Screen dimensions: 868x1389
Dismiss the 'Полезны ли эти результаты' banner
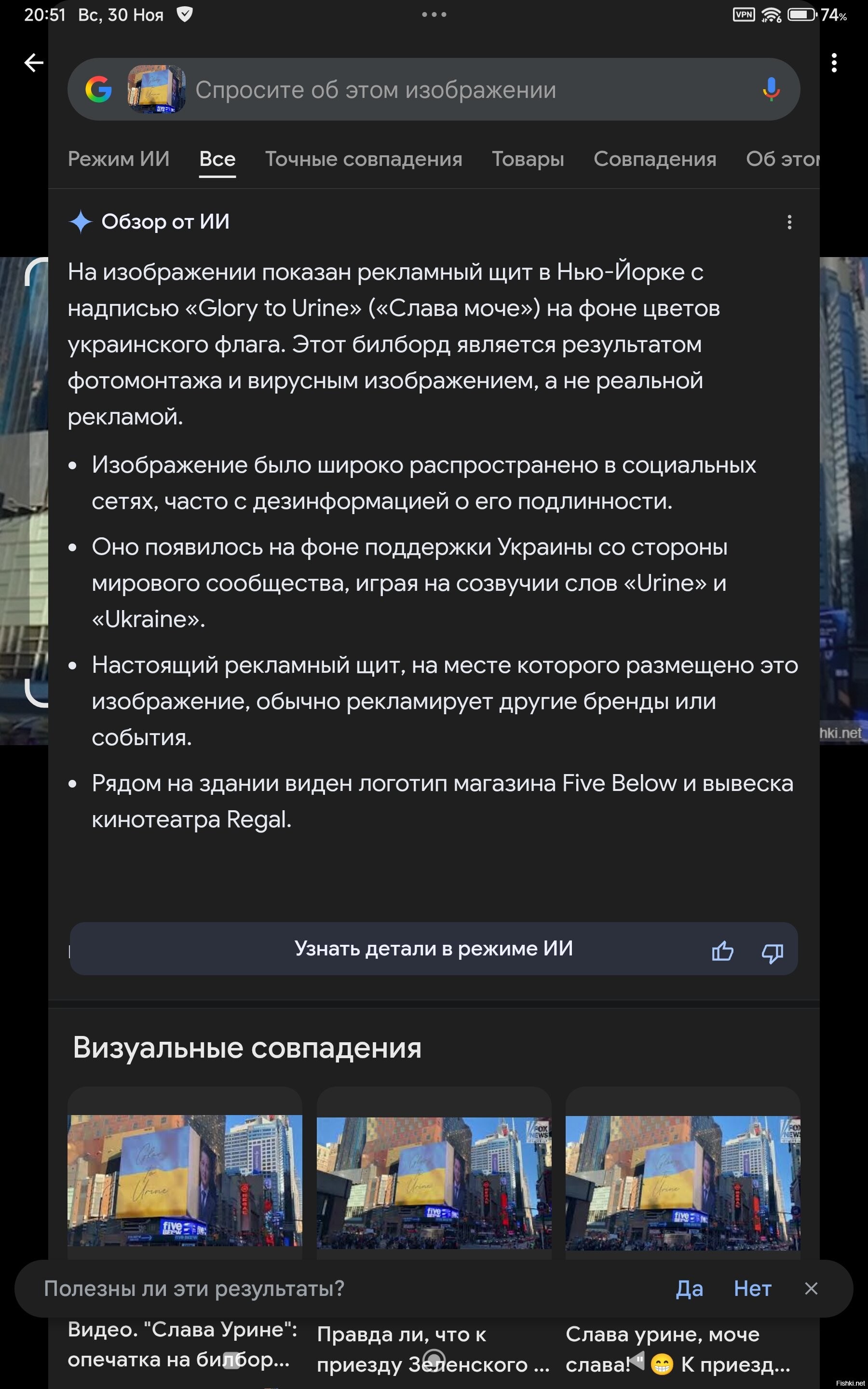point(811,1289)
